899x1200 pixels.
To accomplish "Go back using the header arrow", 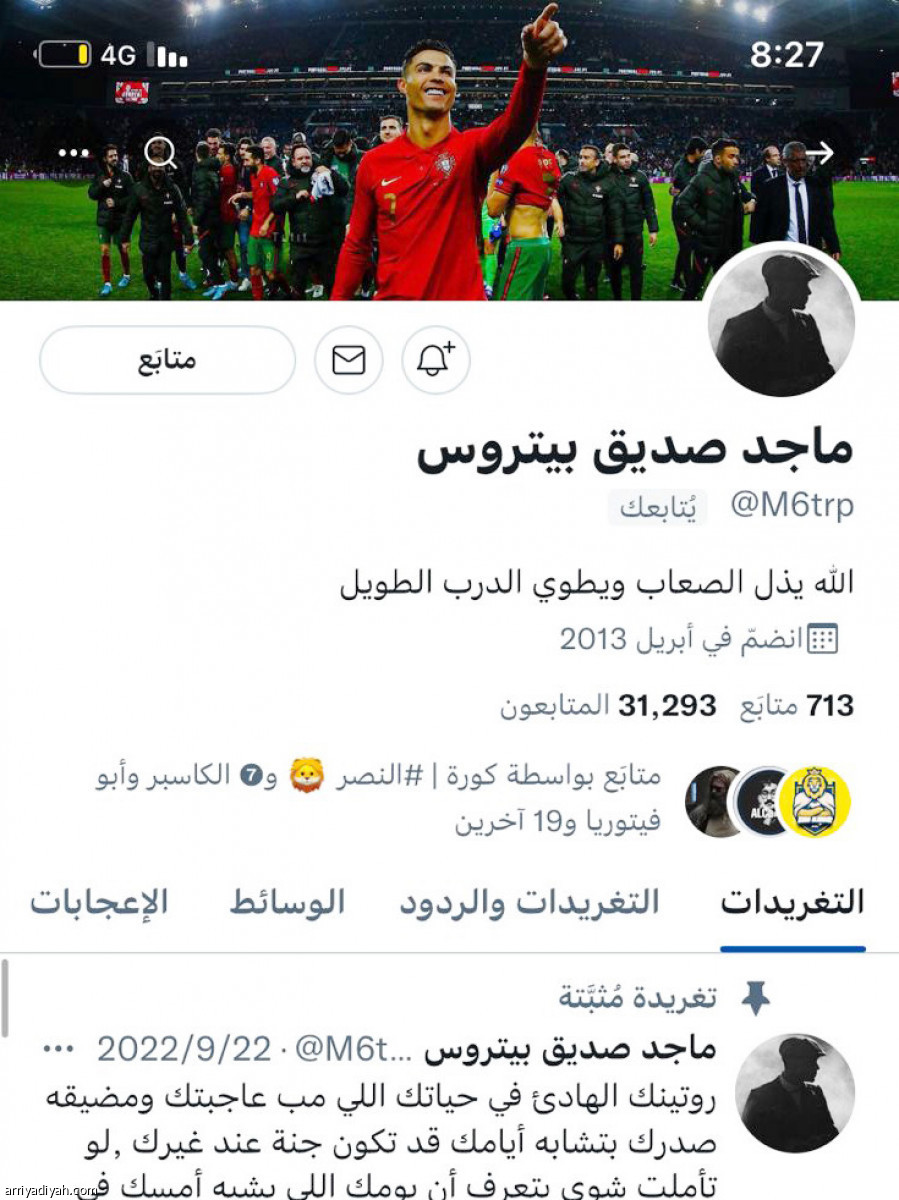I will point(820,153).
